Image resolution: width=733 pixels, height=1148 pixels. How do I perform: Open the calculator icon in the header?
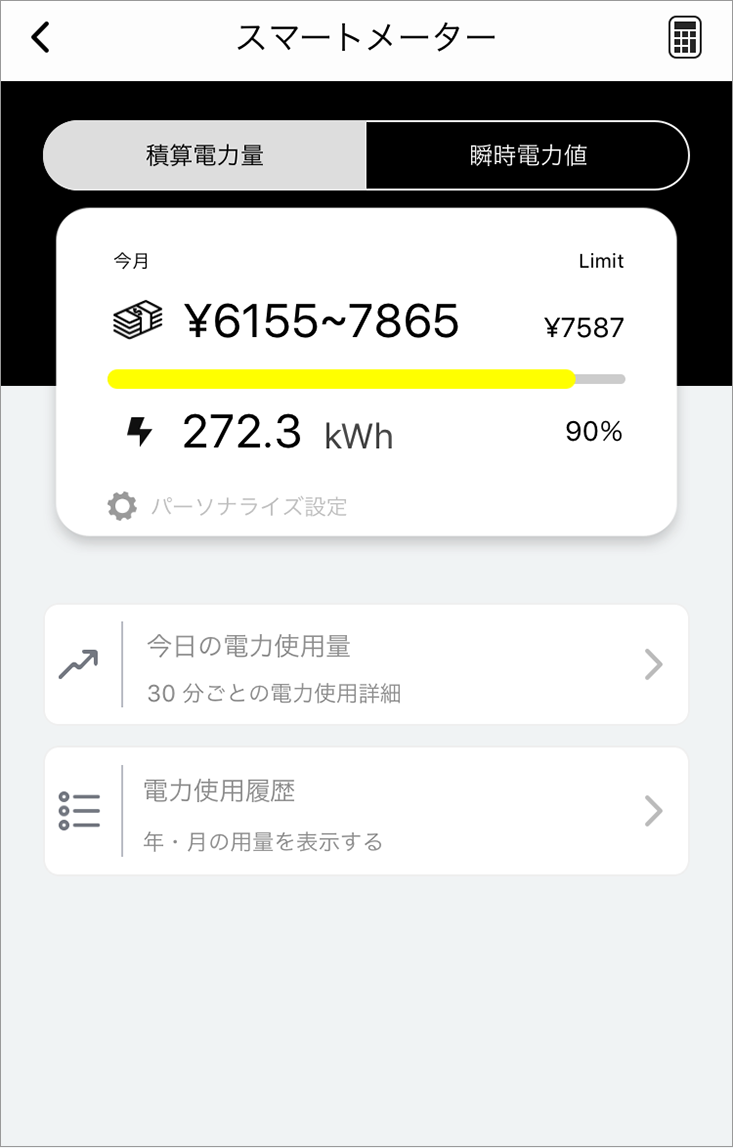[684, 37]
